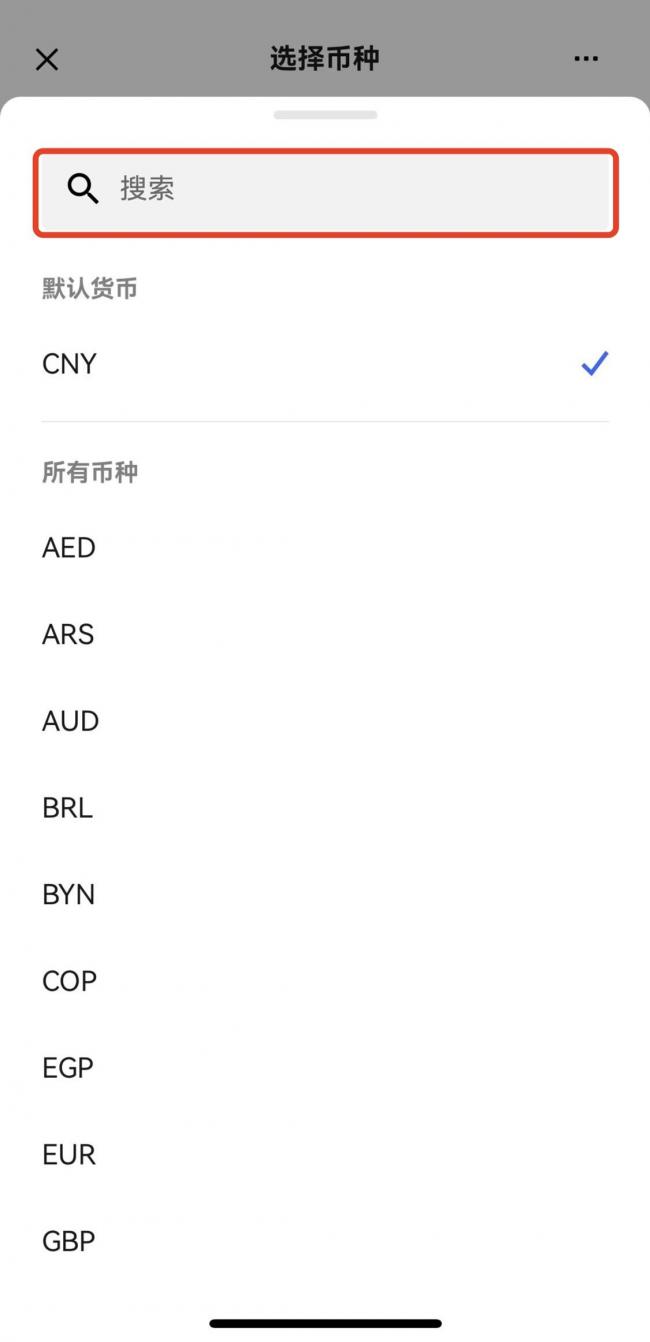Choose EGP in the list

tap(325, 1068)
